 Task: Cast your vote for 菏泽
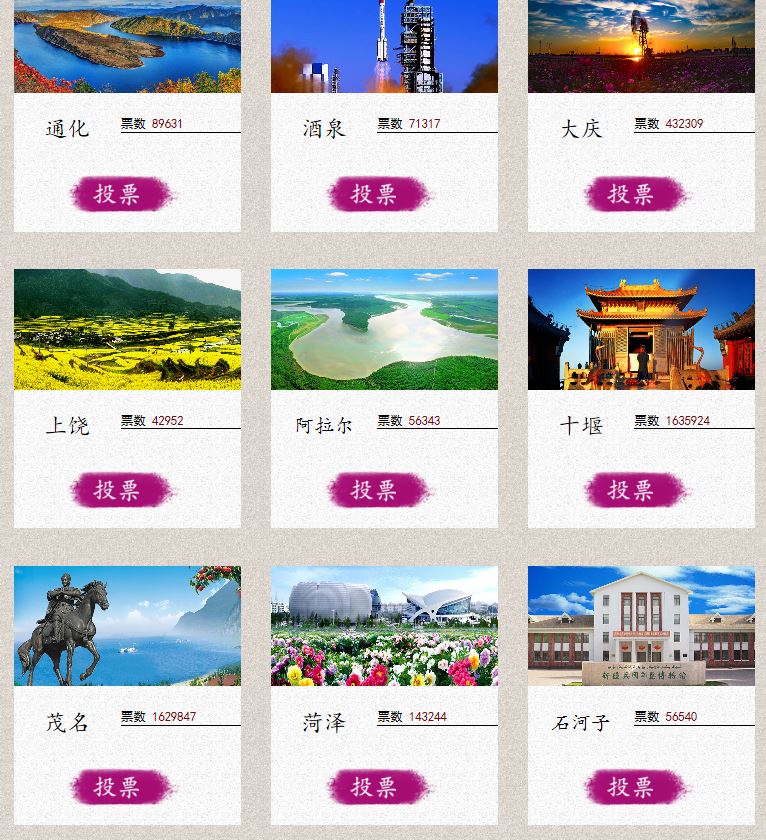377,787
